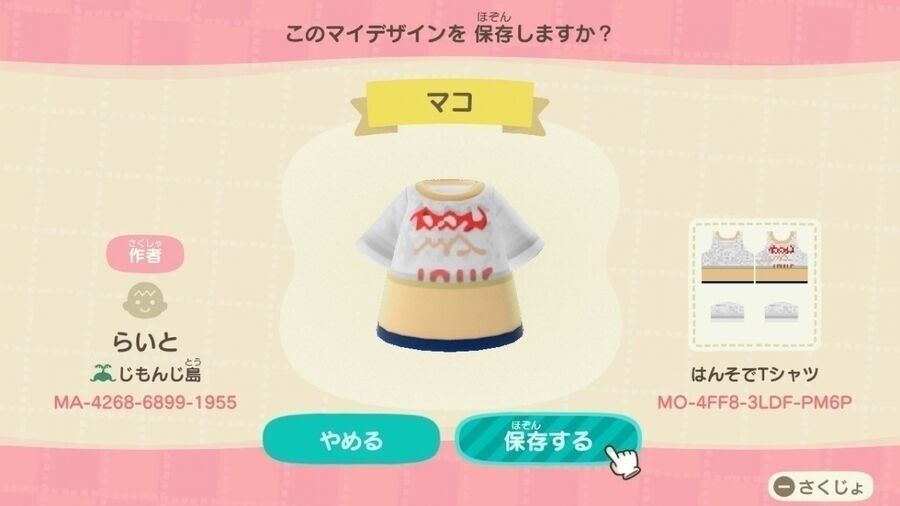Image resolution: width=900 pixels, height=506 pixels.
Task: Select 保存する to save the design
Action: [547, 440]
